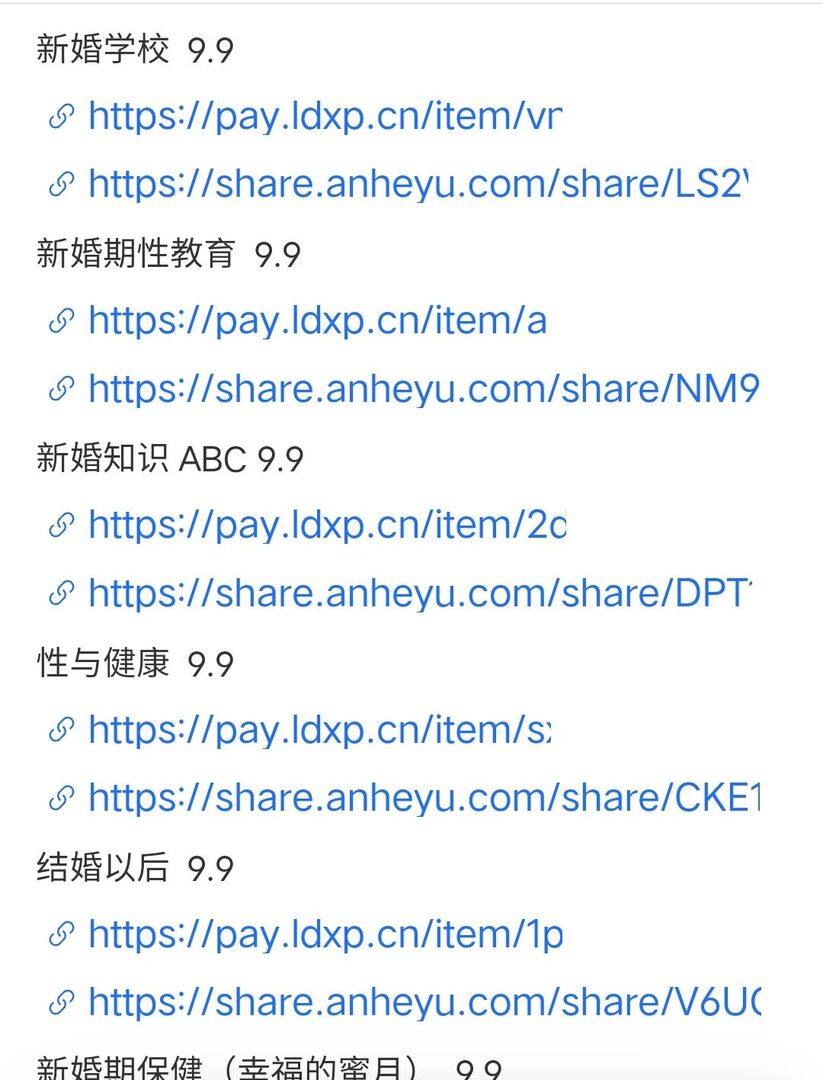
Task: Open the pay.ldxp.cn link under 性与健康
Action: point(319,730)
